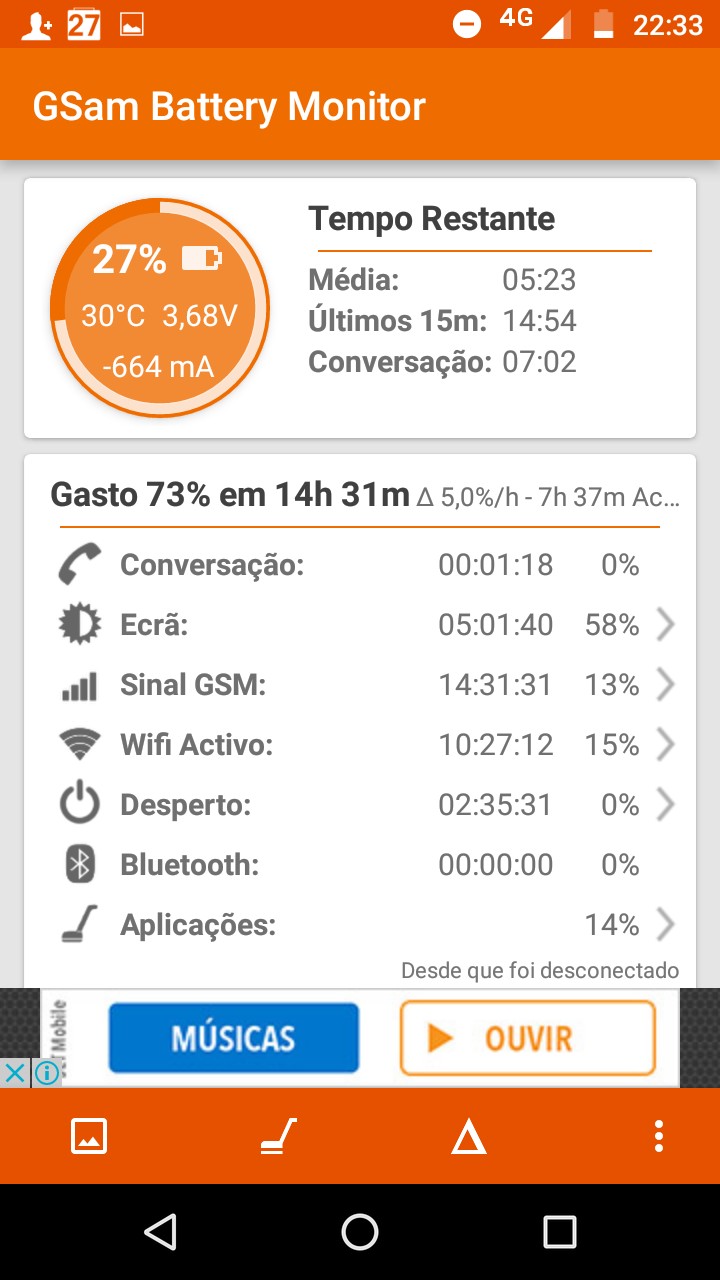Go back with system back button
This screenshot has height=1280, width=720.
(x=160, y=1231)
